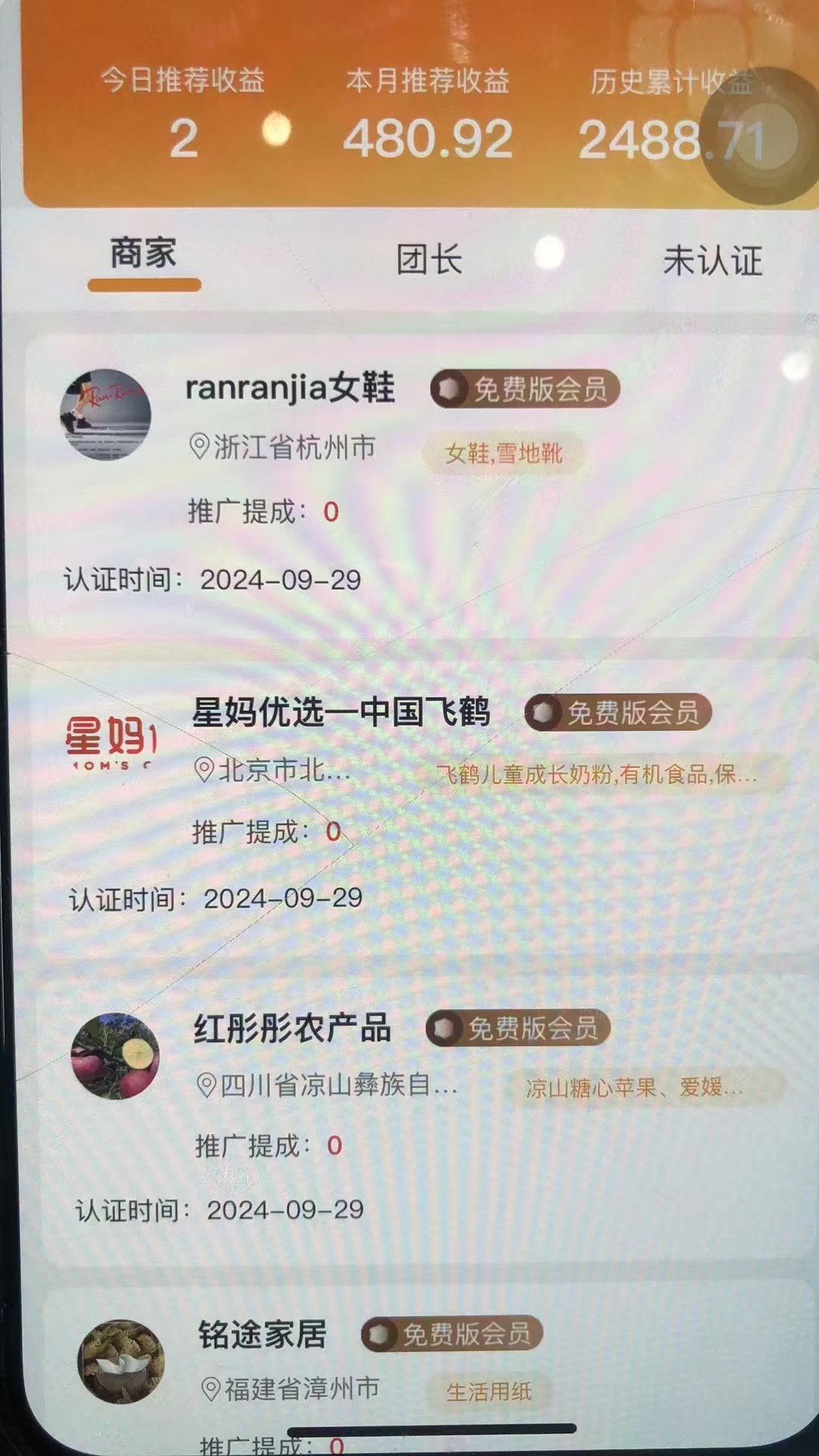Viewport: 819px width, 1456px height.
Task: Switch to the 团长 tab
Action: [429, 259]
